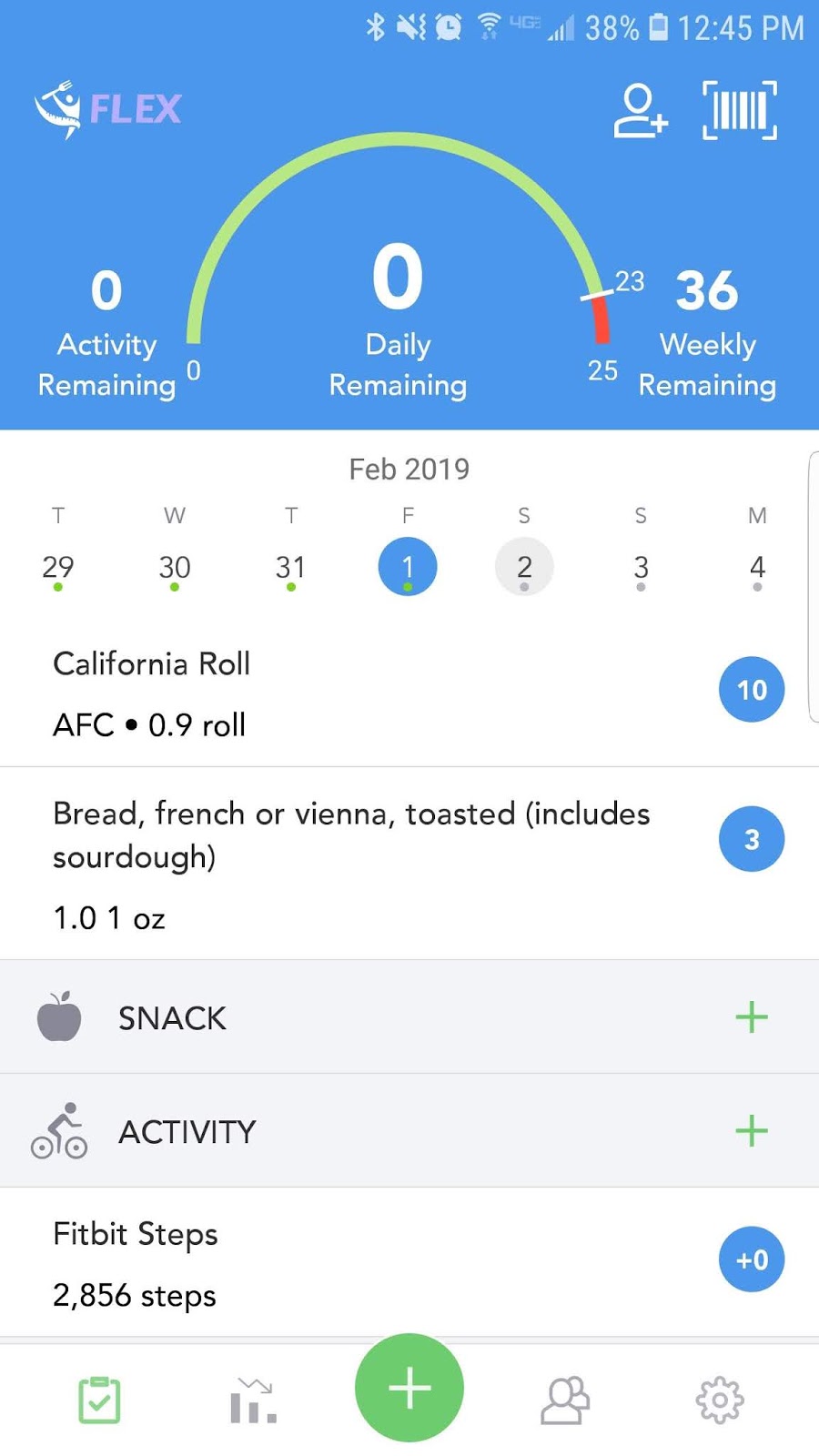Viewport: 819px width, 1456px height.
Task: Switch to the progress chart tab
Action: click(253, 1400)
